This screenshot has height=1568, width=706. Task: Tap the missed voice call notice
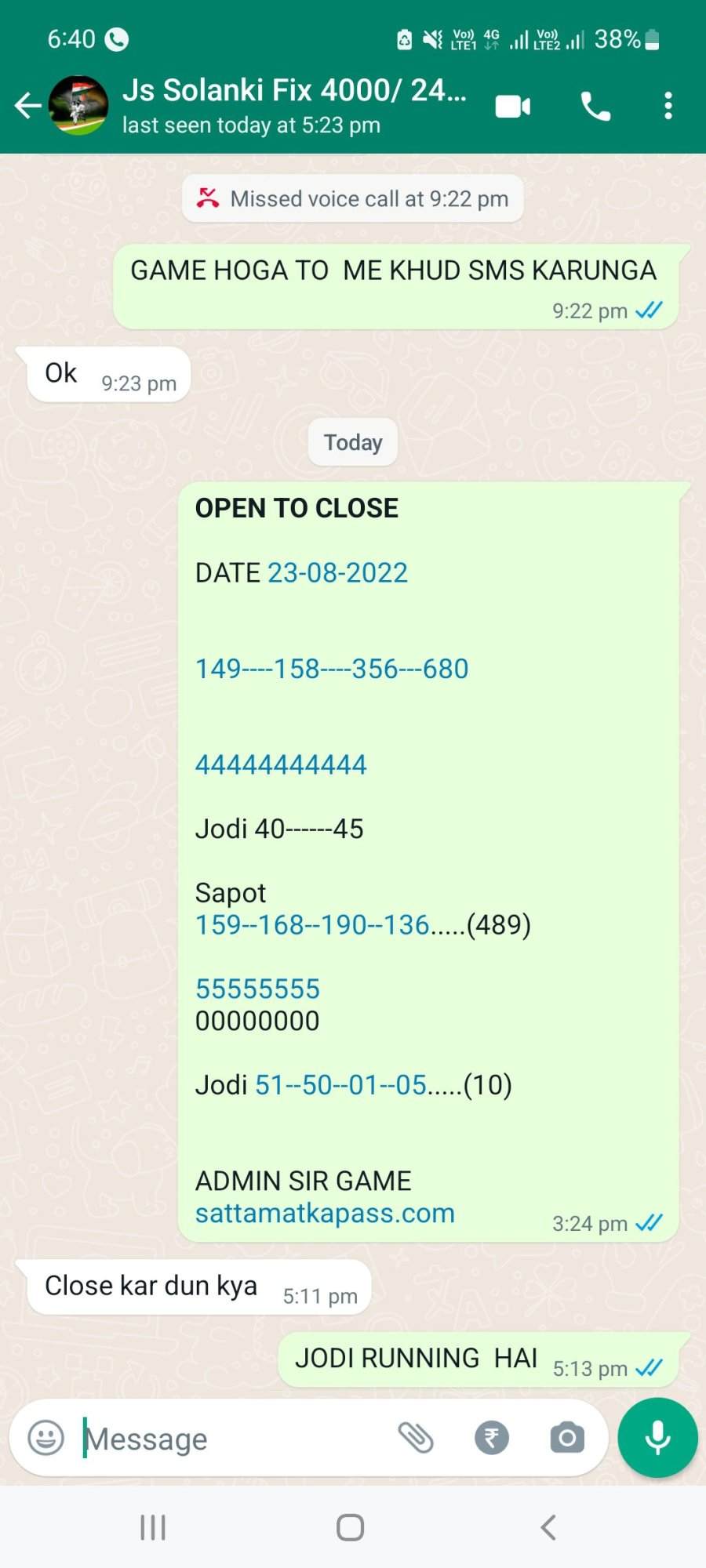(353, 198)
